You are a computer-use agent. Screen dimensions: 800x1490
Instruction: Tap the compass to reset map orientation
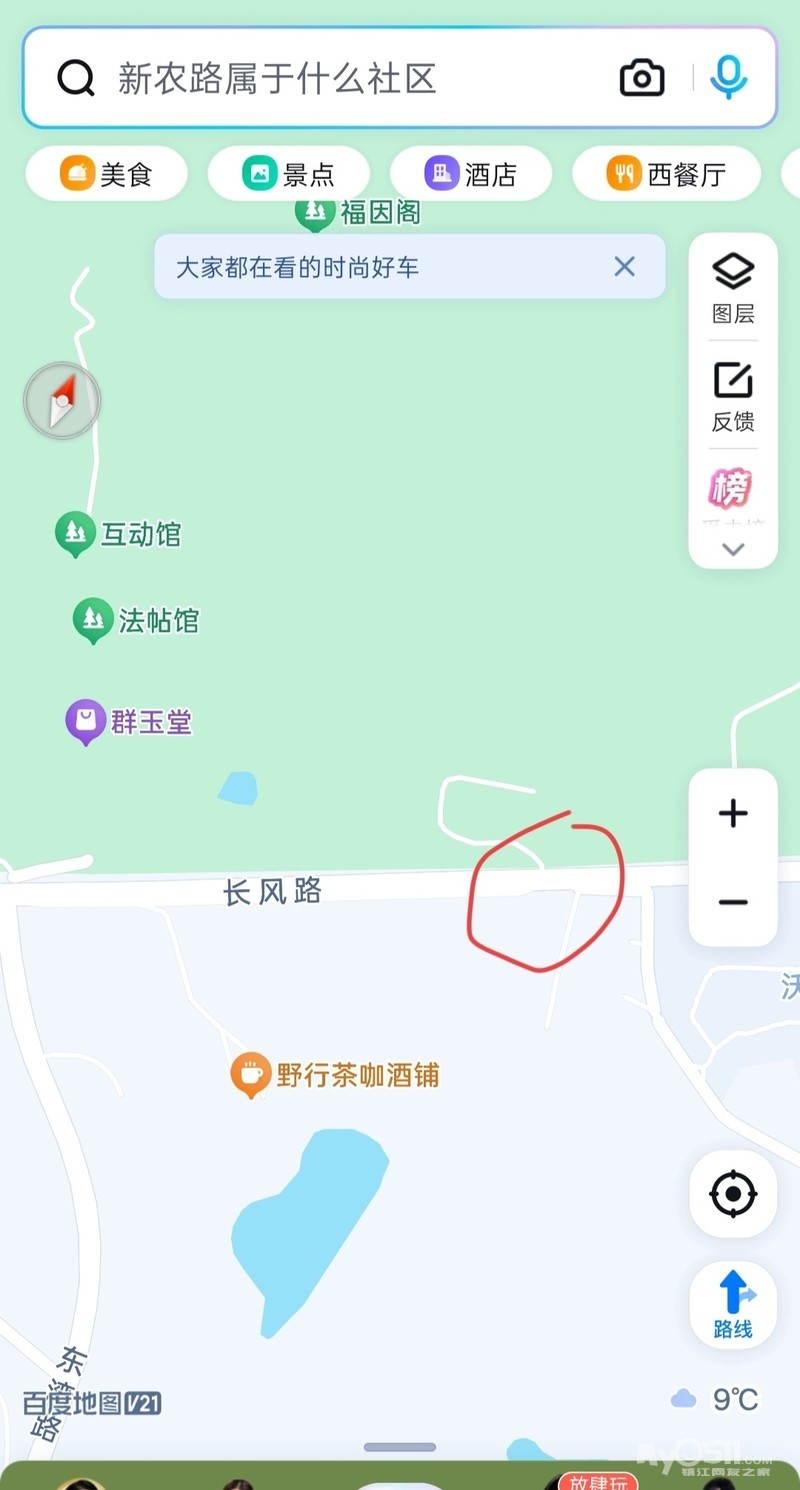[x=62, y=401]
